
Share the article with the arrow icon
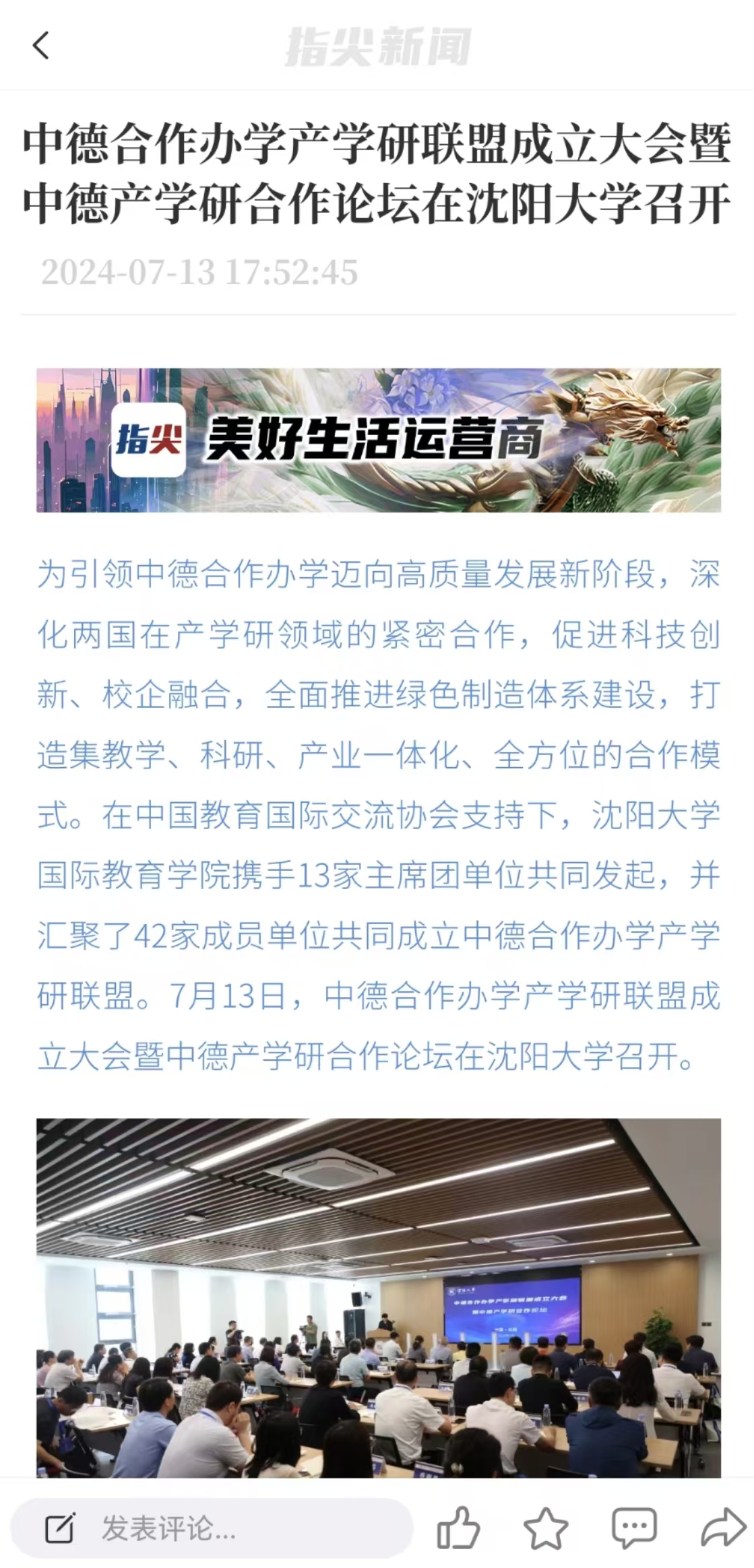pos(724,1527)
